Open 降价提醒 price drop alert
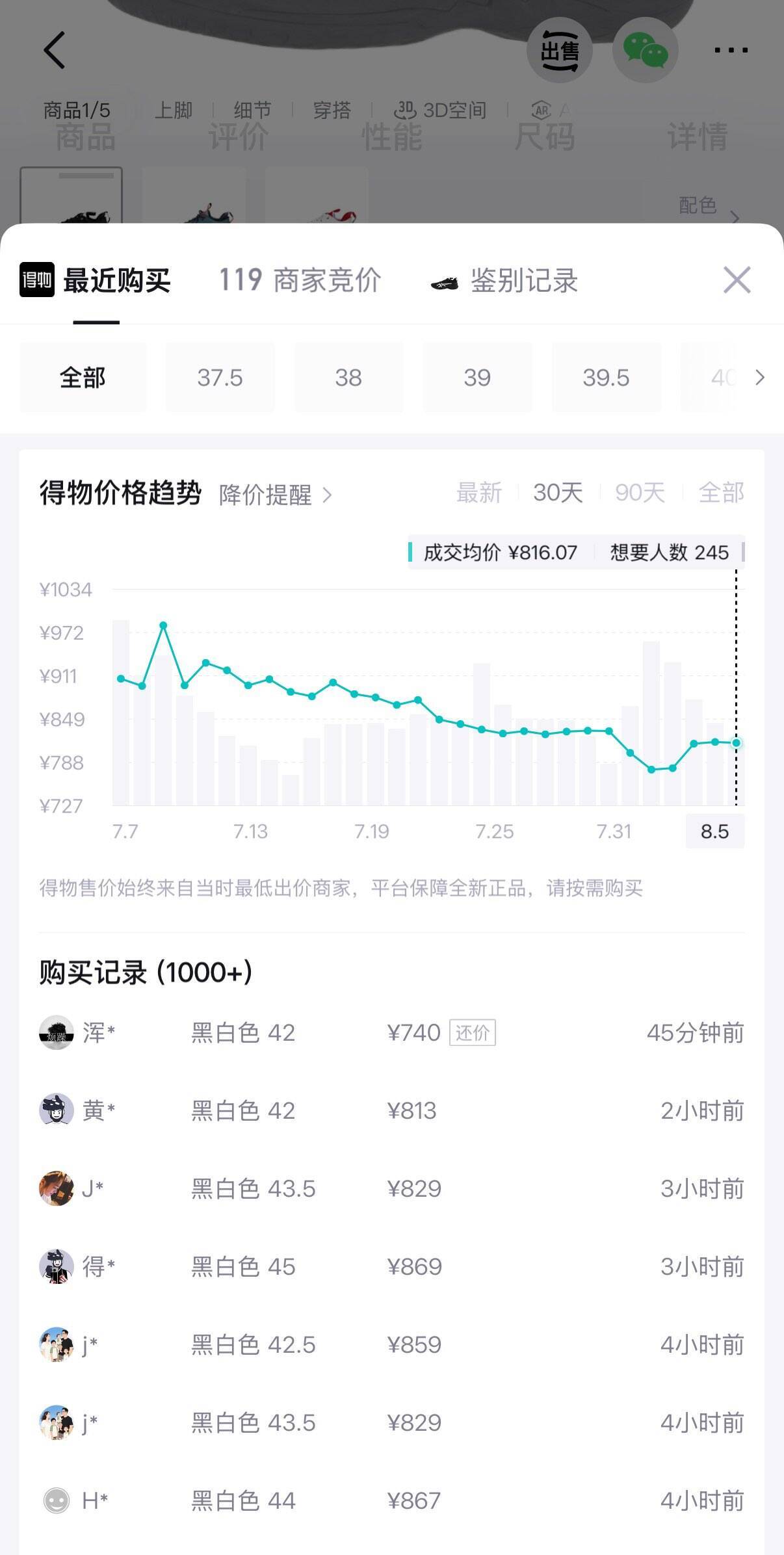This screenshot has width=784, height=1555. coord(276,495)
